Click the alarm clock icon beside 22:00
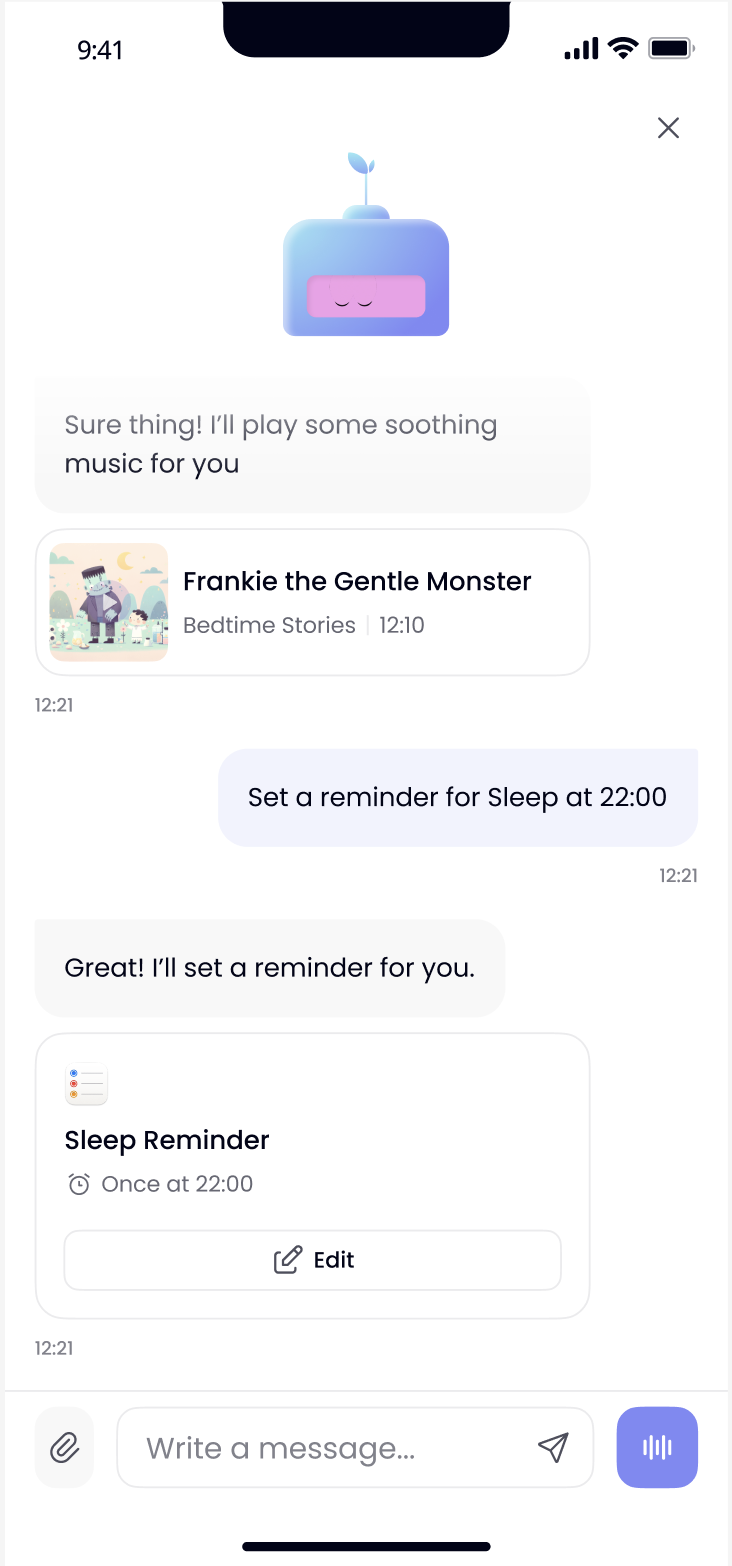This screenshot has width=732, height=1566. (79, 1183)
